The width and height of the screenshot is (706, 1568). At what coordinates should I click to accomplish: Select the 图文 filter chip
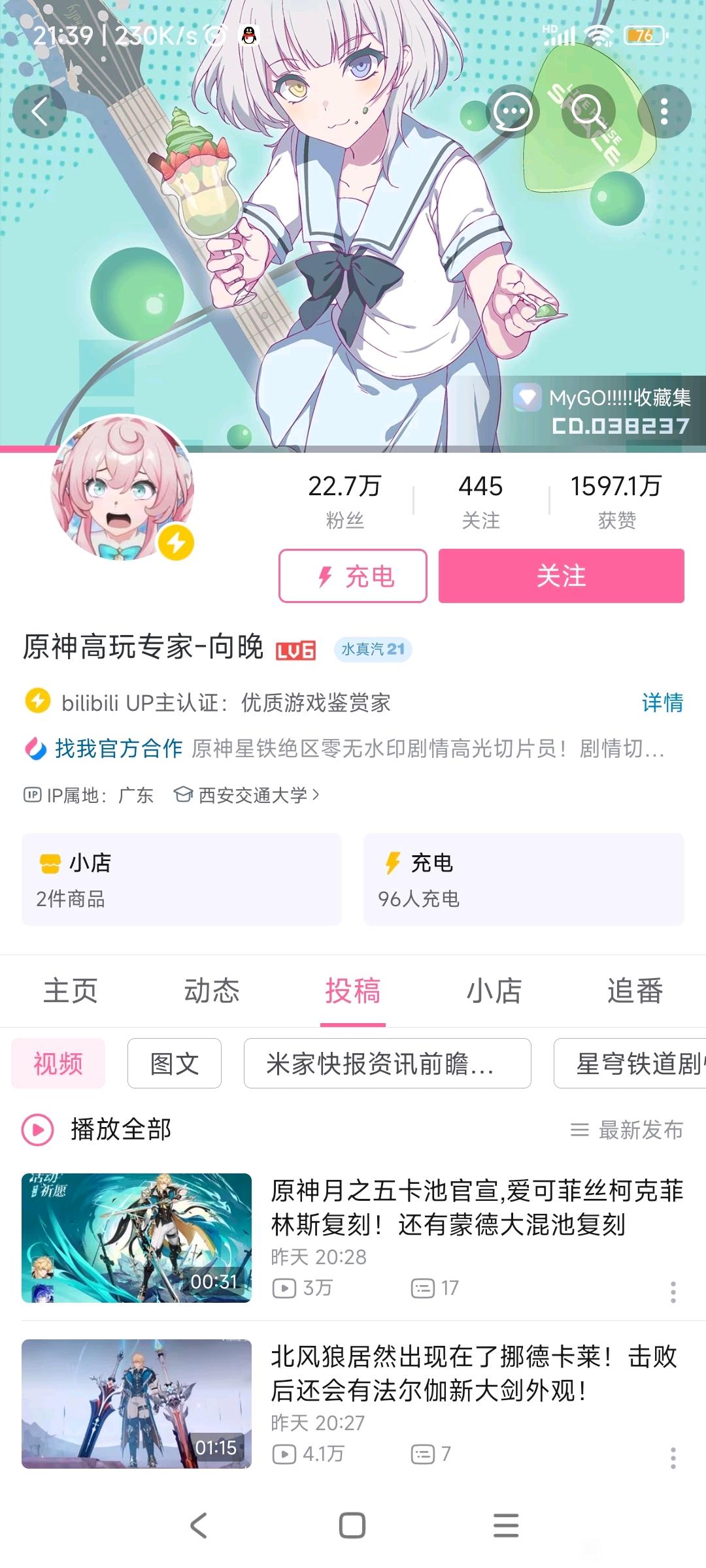coord(174,1063)
